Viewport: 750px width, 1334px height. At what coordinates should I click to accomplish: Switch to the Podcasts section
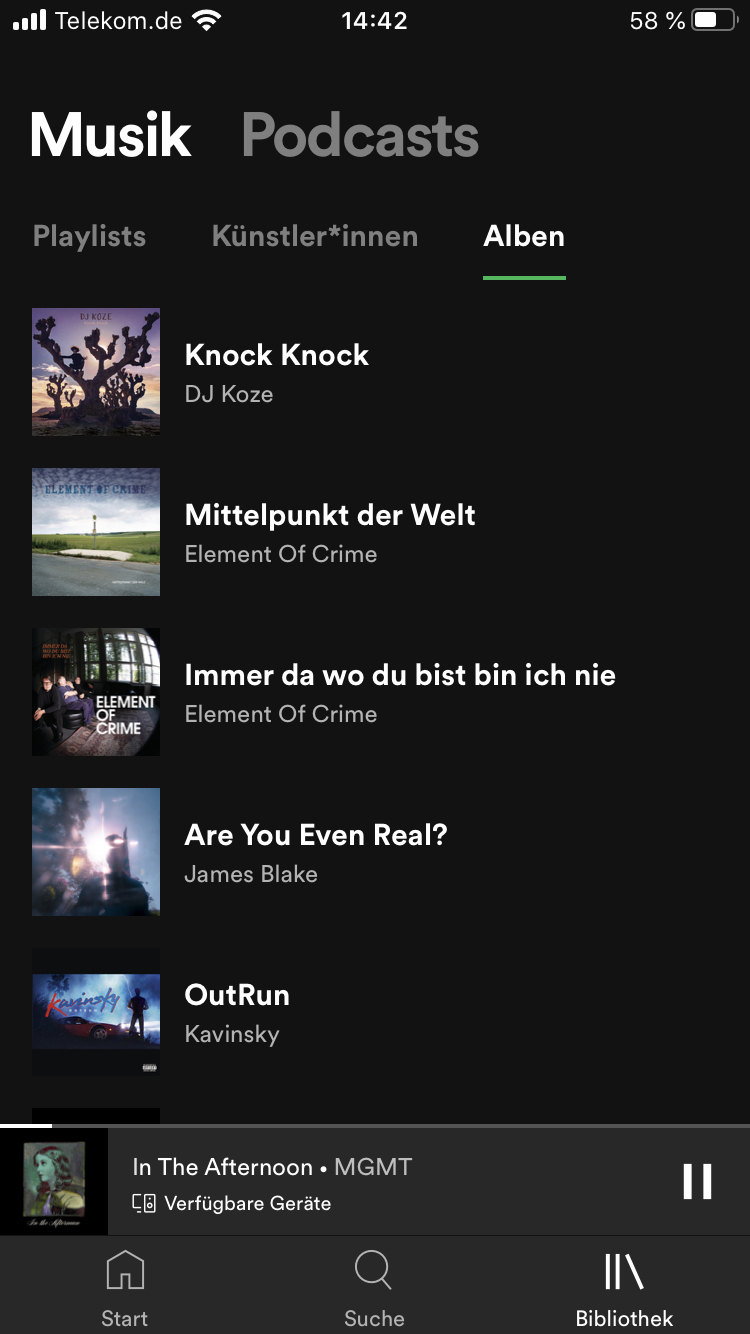point(359,135)
